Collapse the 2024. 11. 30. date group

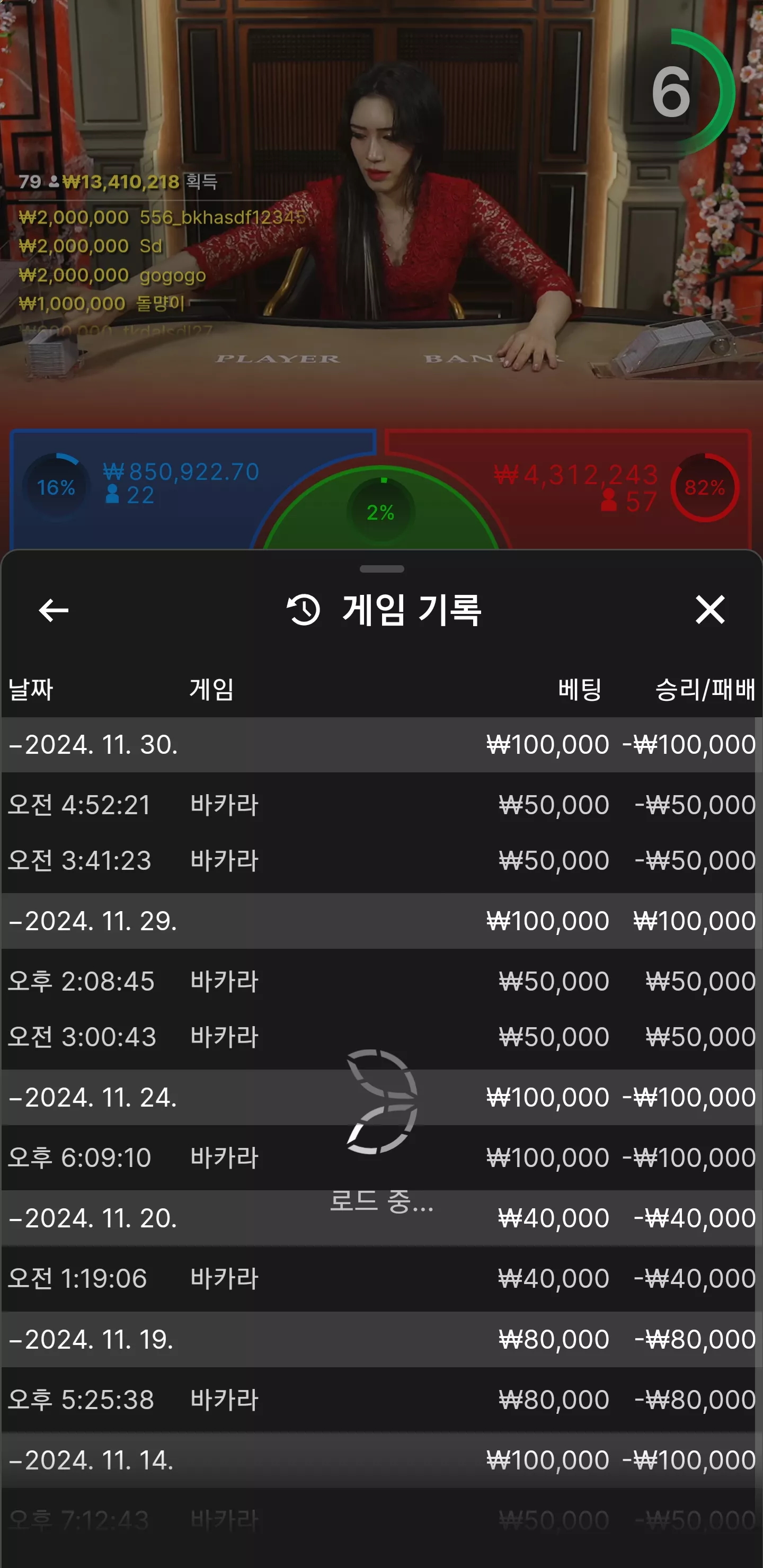click(x=378, y=744)
